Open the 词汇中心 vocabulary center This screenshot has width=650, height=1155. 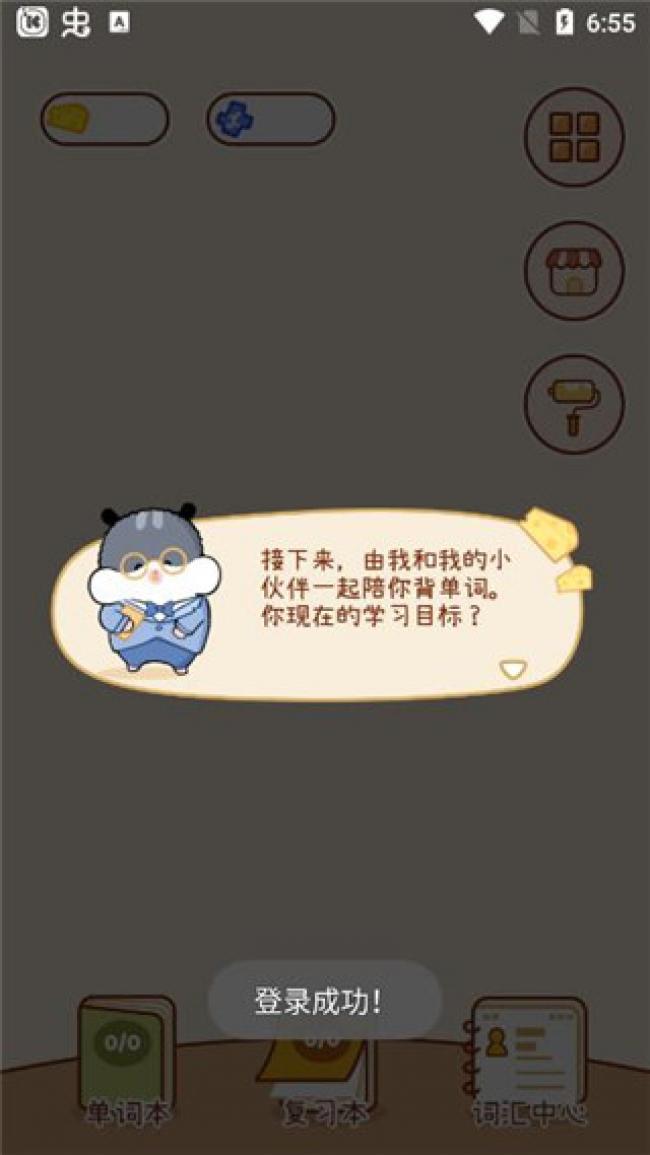[528, 1060]
